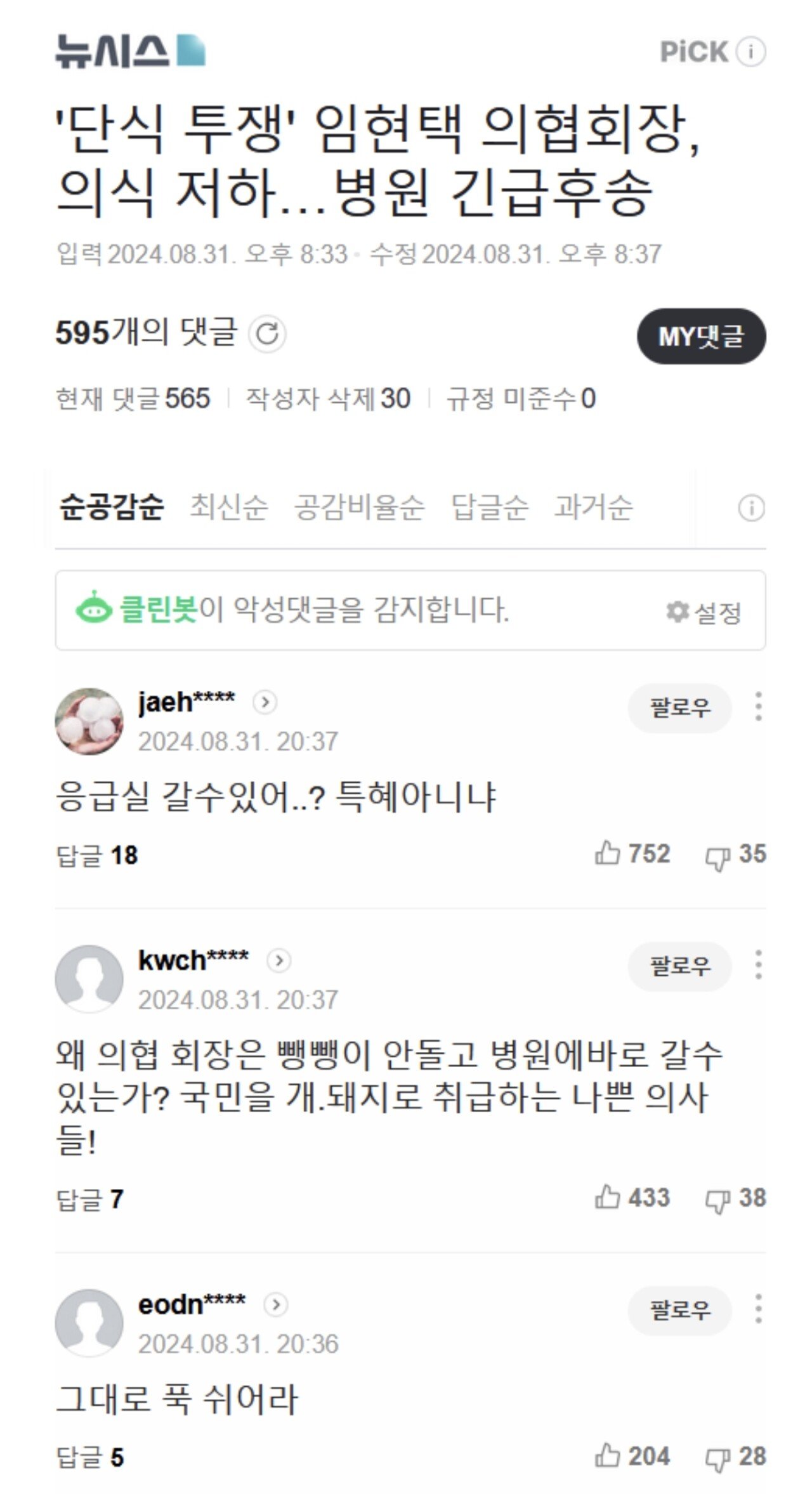The image size is (812, 1494).
Task: Open the 7 replies to kwch****'s comment
Action: (x=89, y=1199)
